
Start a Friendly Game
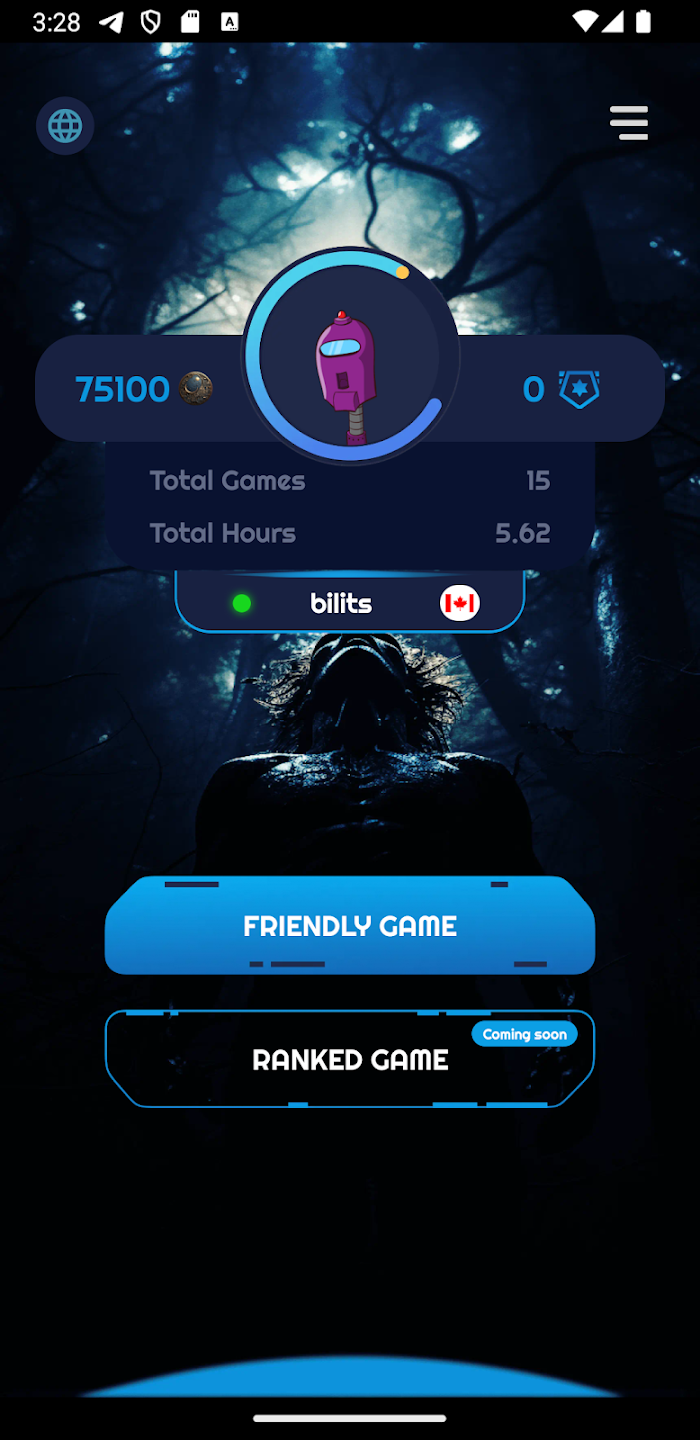click(x=350, y=925)
